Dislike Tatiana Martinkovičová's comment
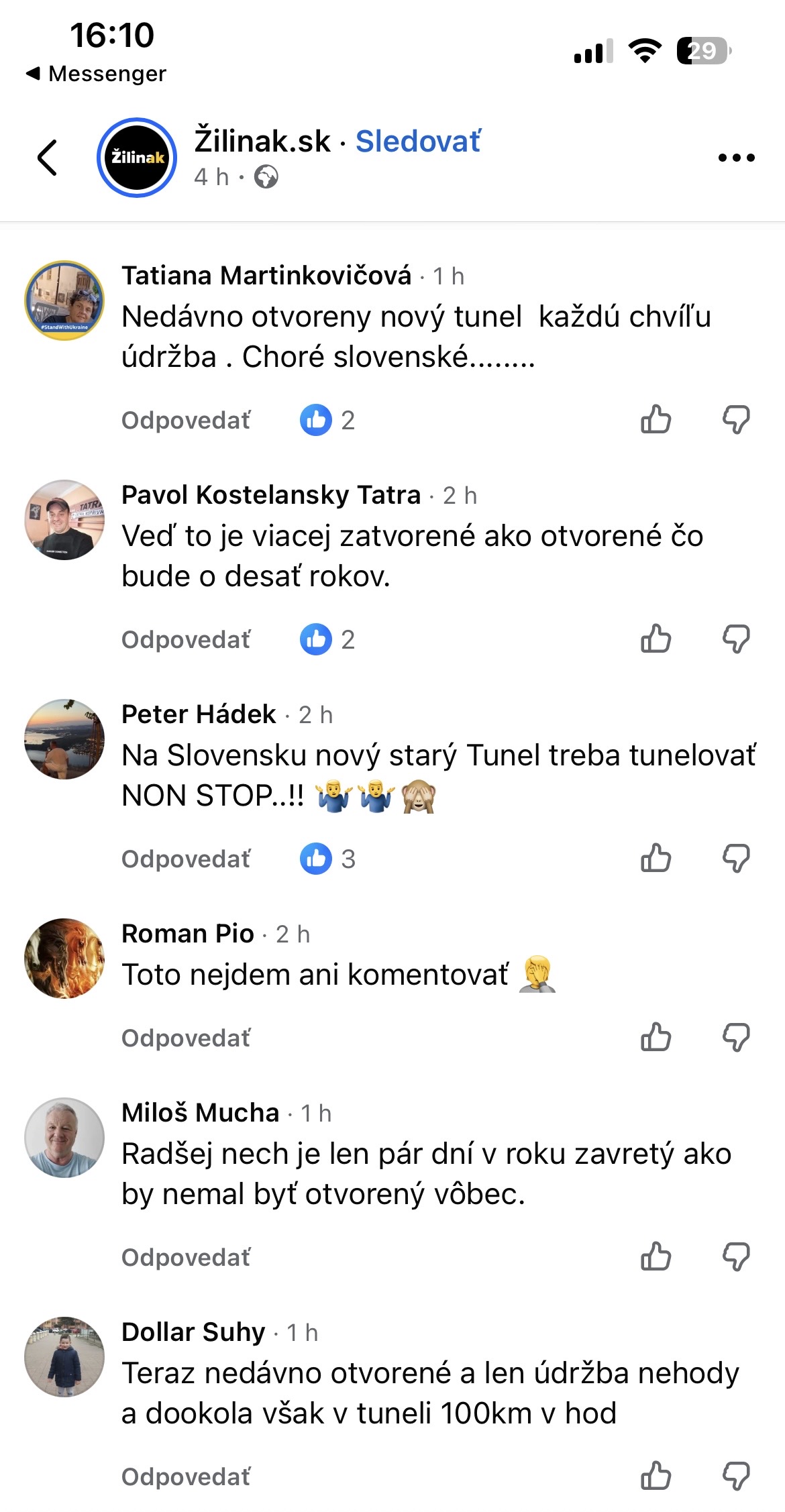 736,420
